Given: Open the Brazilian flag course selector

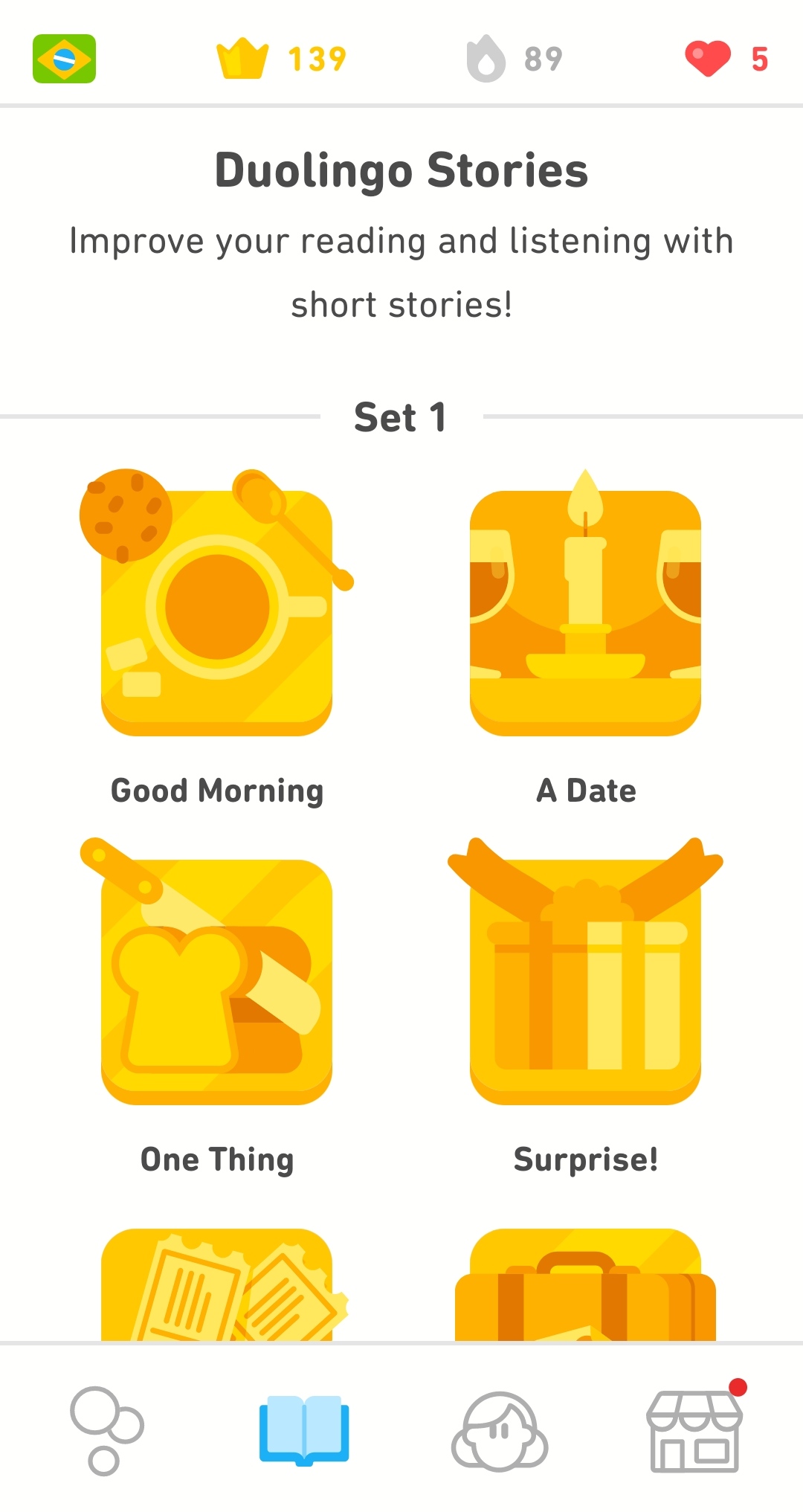Looking at the screenshot, I should pos(64,59).
